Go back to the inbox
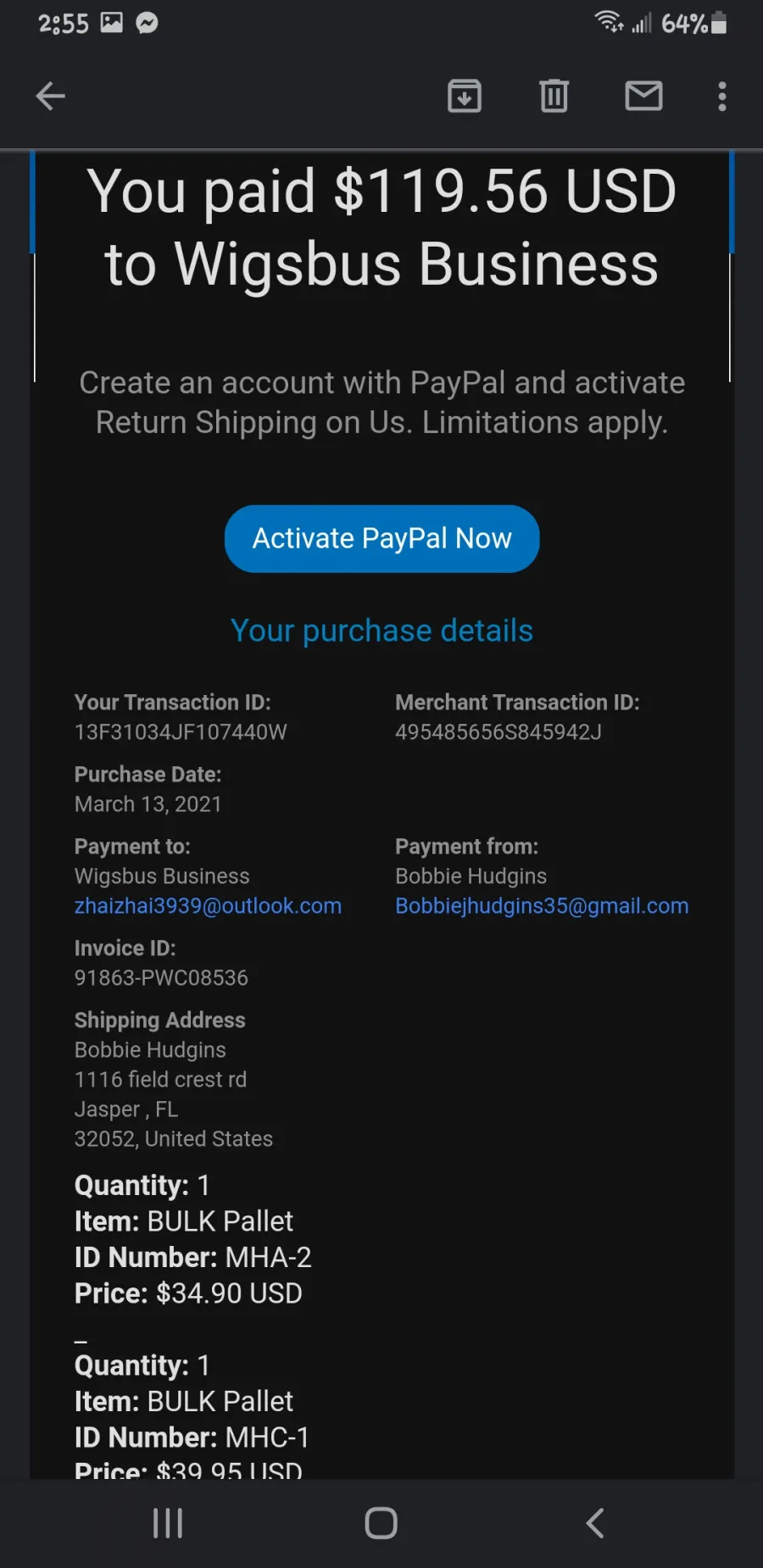 (x=50, y=96)
